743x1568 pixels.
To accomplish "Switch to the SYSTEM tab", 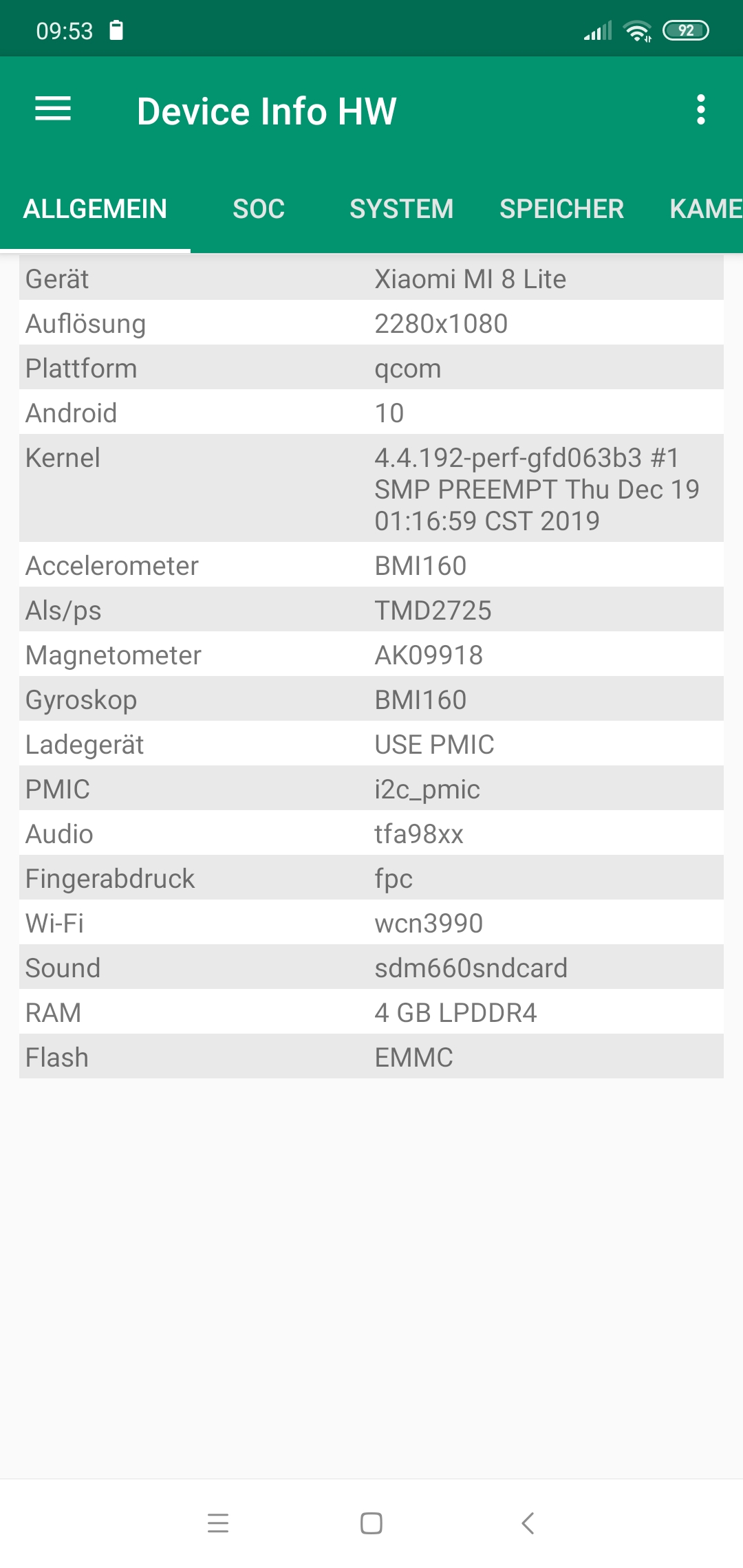I will (x=402, y=209).
